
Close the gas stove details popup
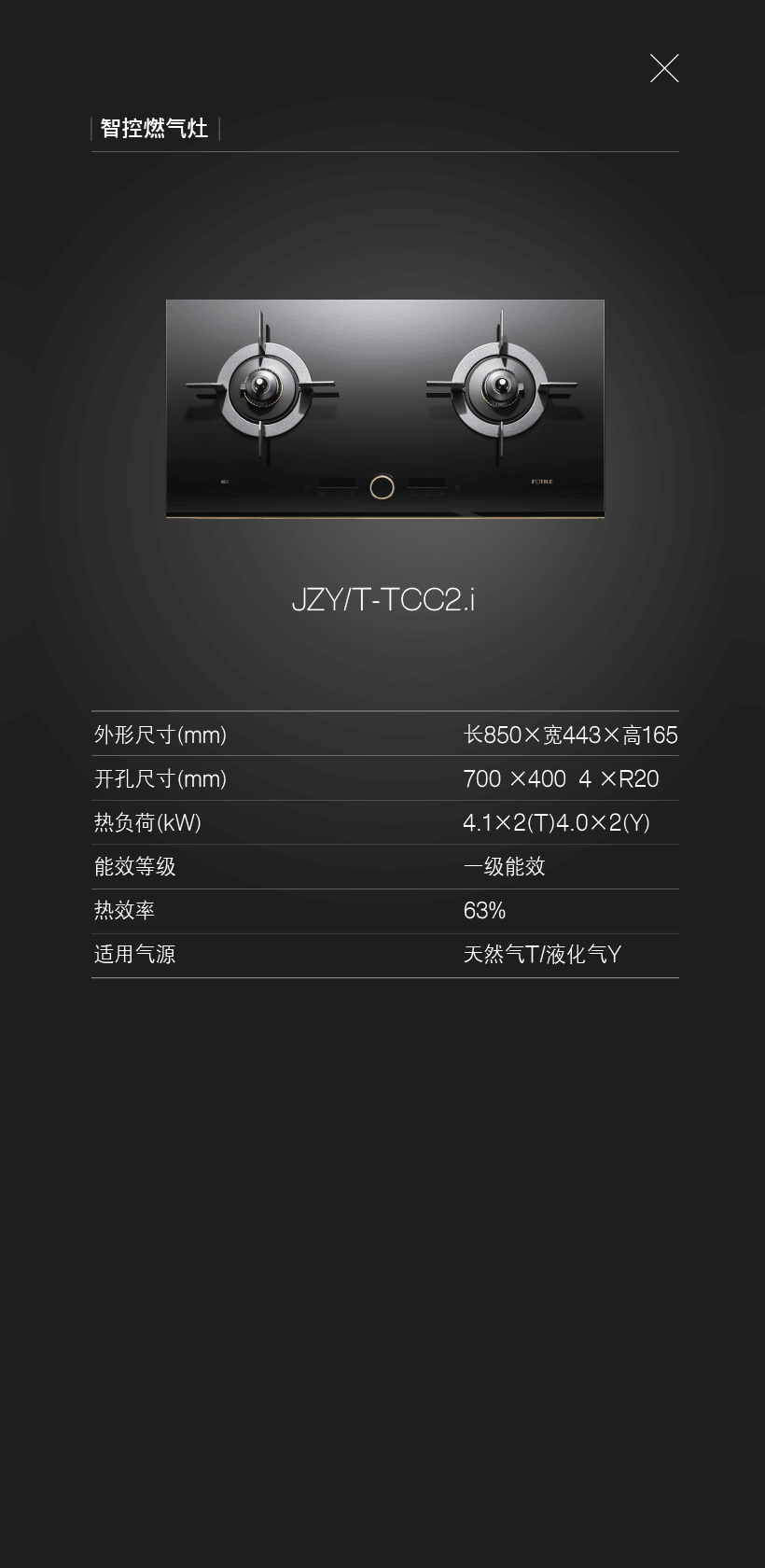pos(664,68)
